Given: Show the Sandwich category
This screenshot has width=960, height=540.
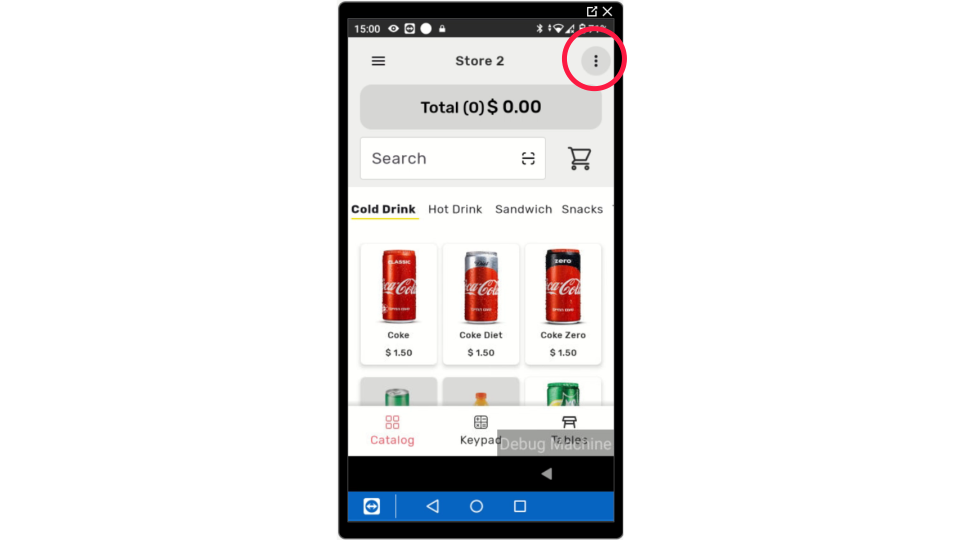Looking at the screenshot, I should tap(523, 210).
